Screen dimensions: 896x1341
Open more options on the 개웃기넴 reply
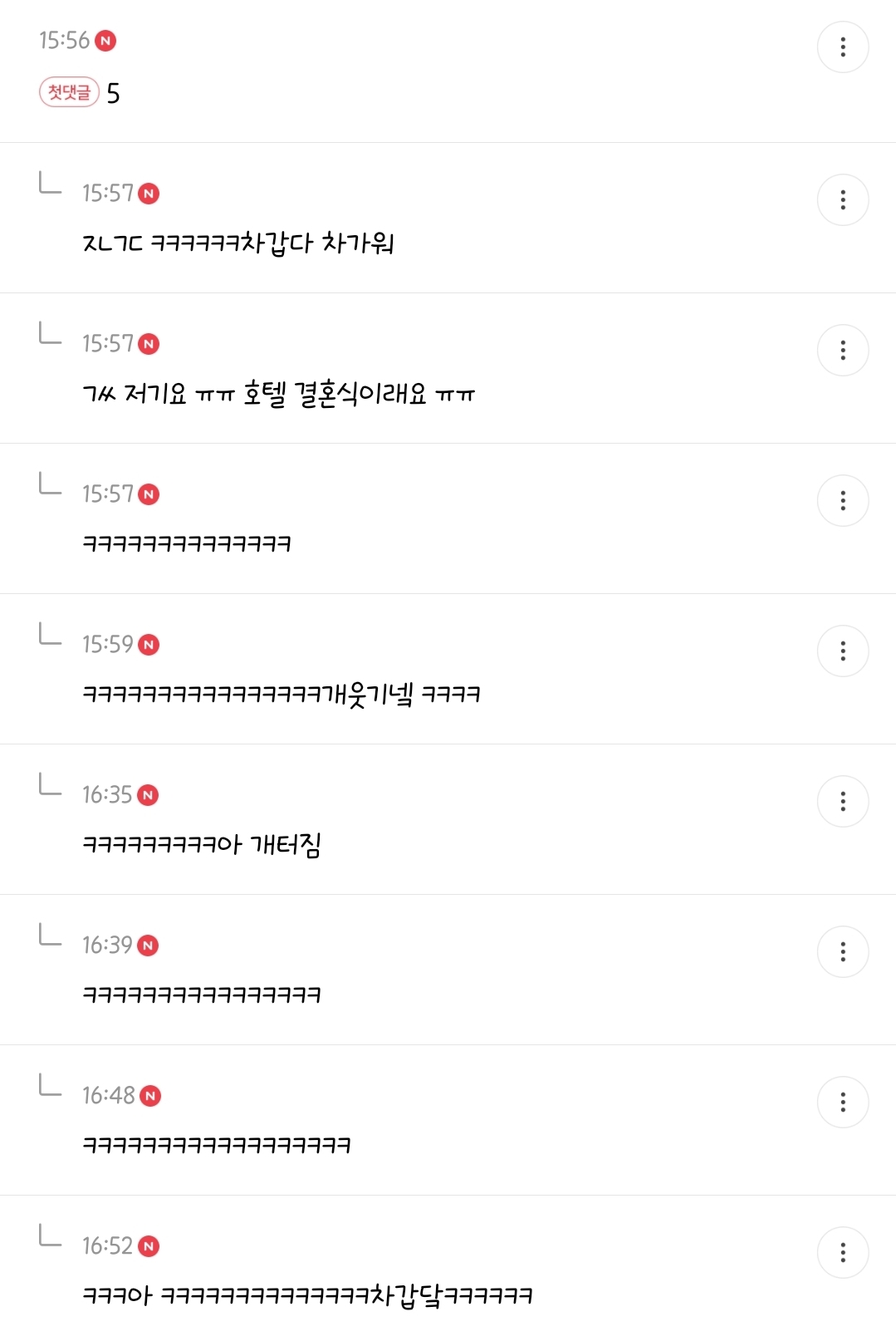843,651
